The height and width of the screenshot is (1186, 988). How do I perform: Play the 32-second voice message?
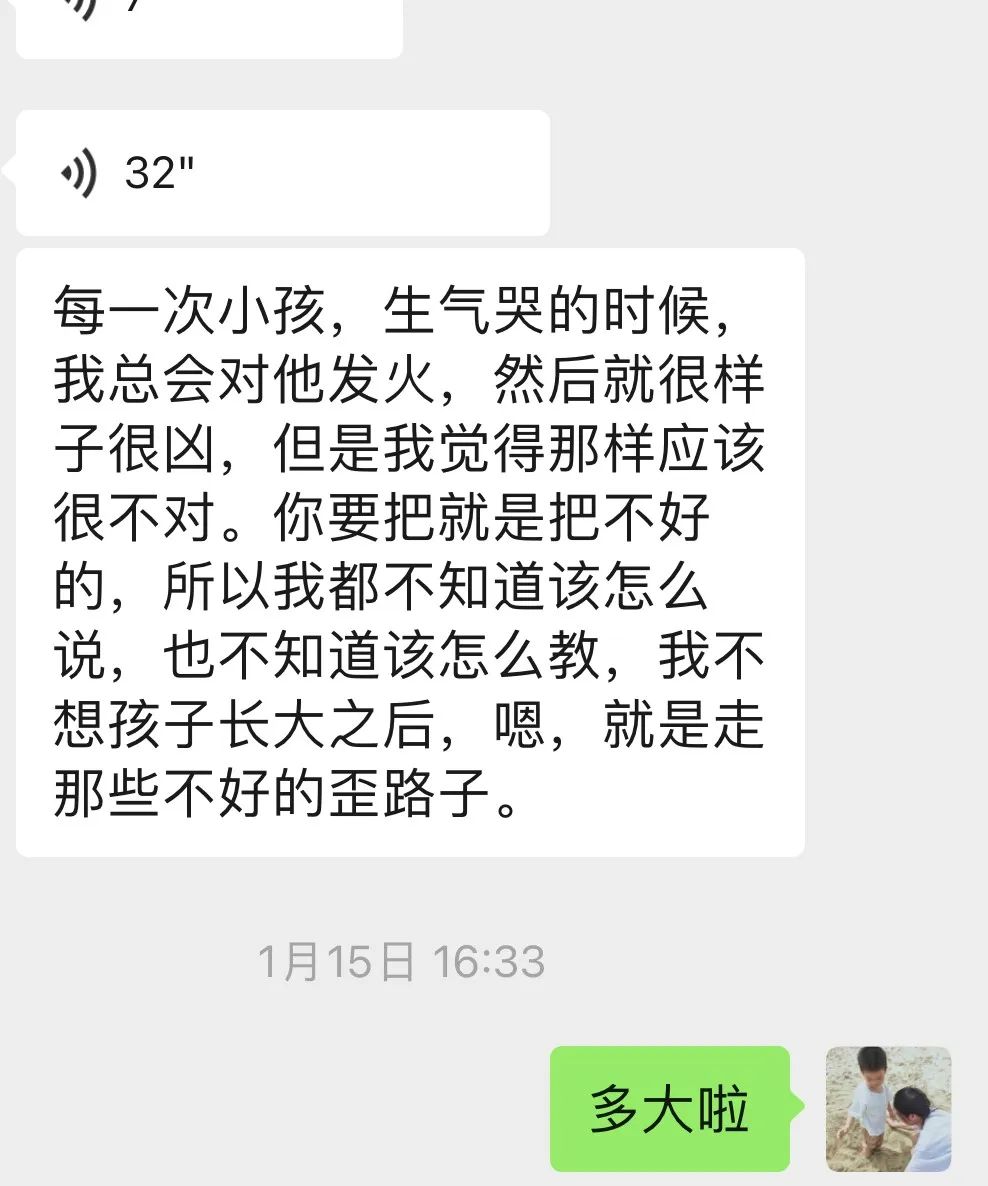[282, 173]
